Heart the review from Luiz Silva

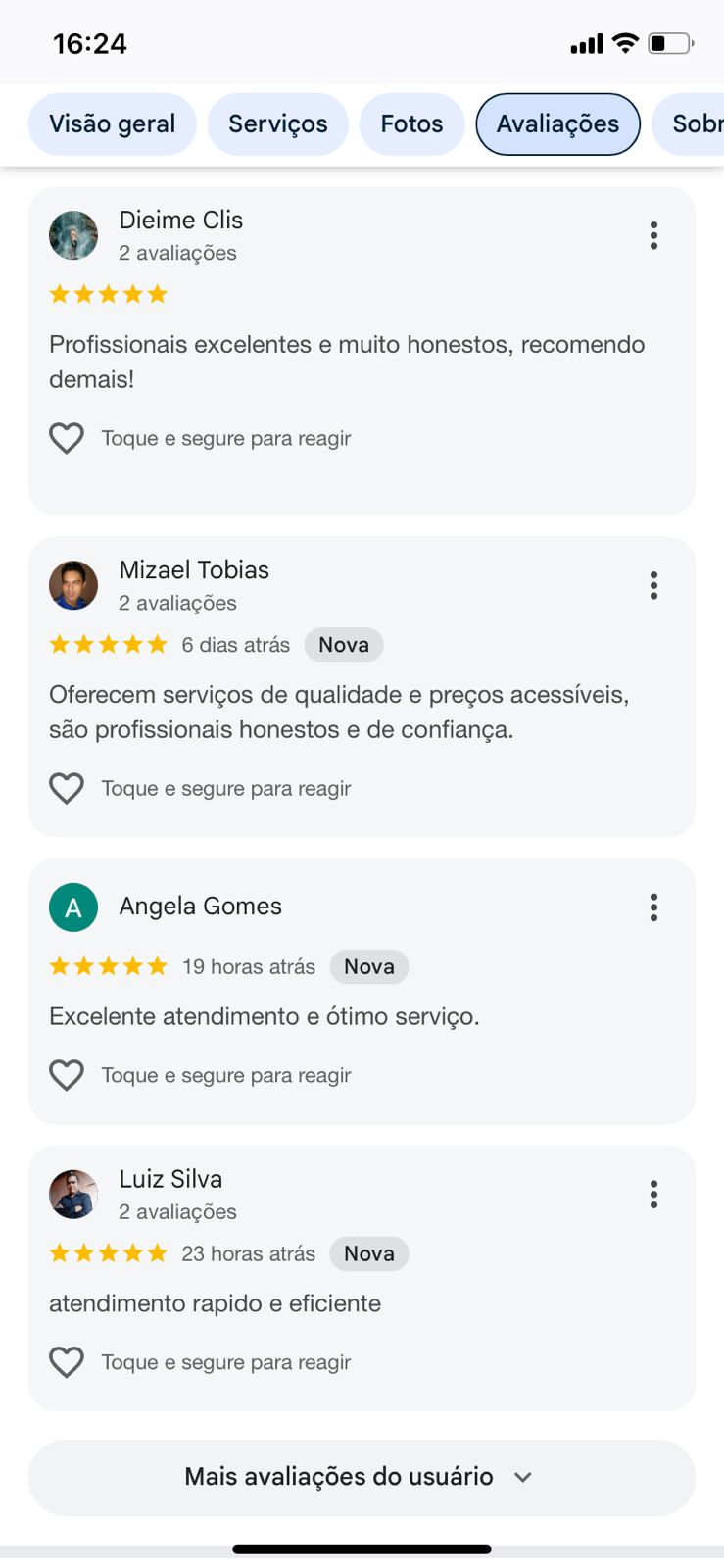(x=67, y=1362)
